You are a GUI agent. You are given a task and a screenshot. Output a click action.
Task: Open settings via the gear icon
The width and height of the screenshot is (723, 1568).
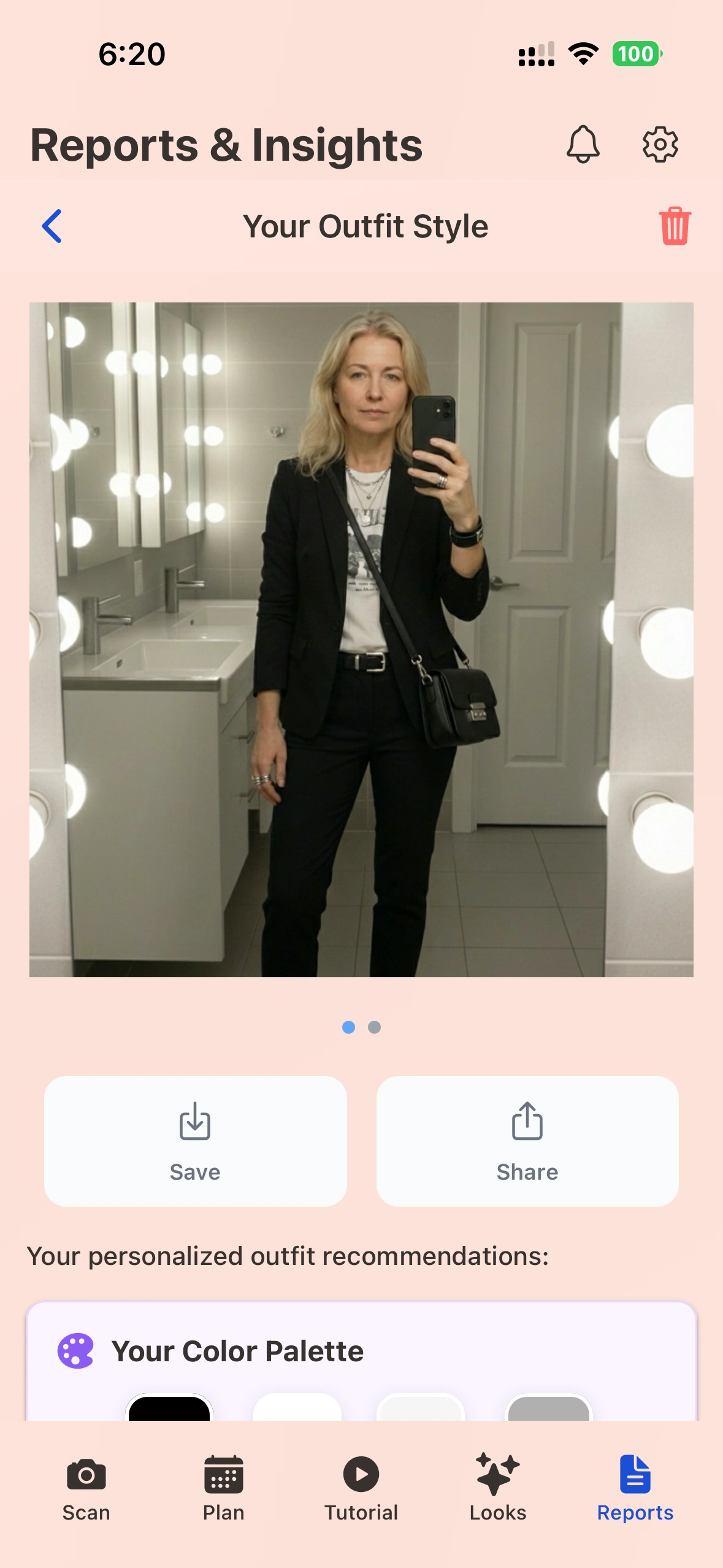pyautogui.click(x=660, y=145)
